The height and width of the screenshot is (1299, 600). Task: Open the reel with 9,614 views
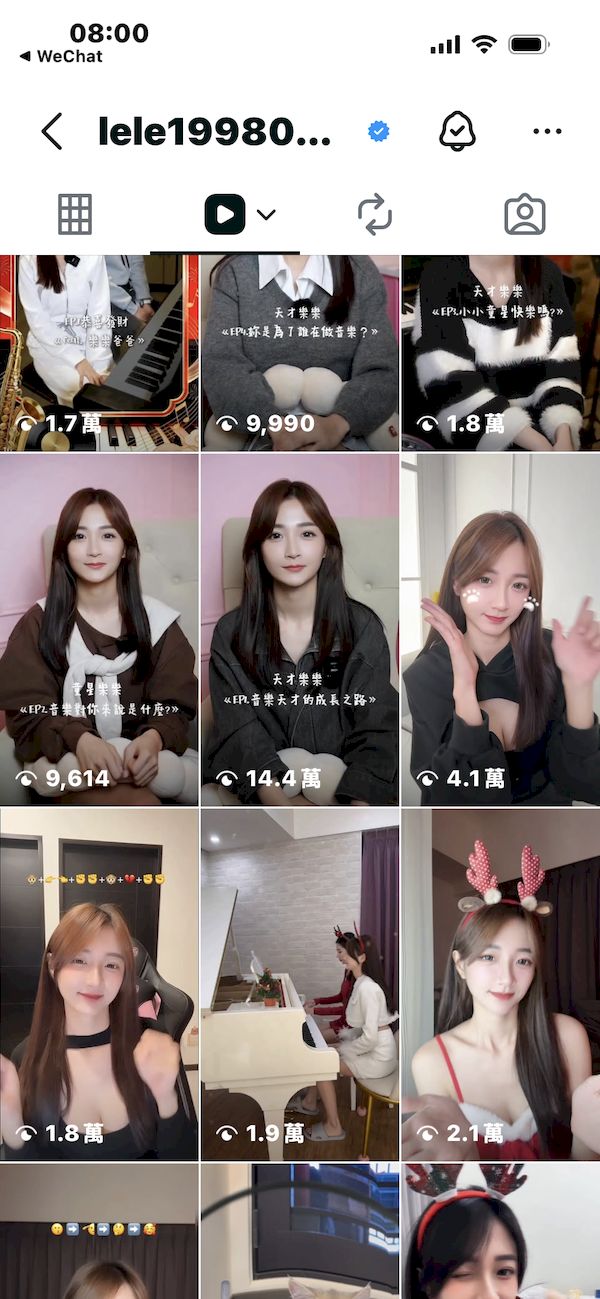pyautogui.click(x=99, y=630)
